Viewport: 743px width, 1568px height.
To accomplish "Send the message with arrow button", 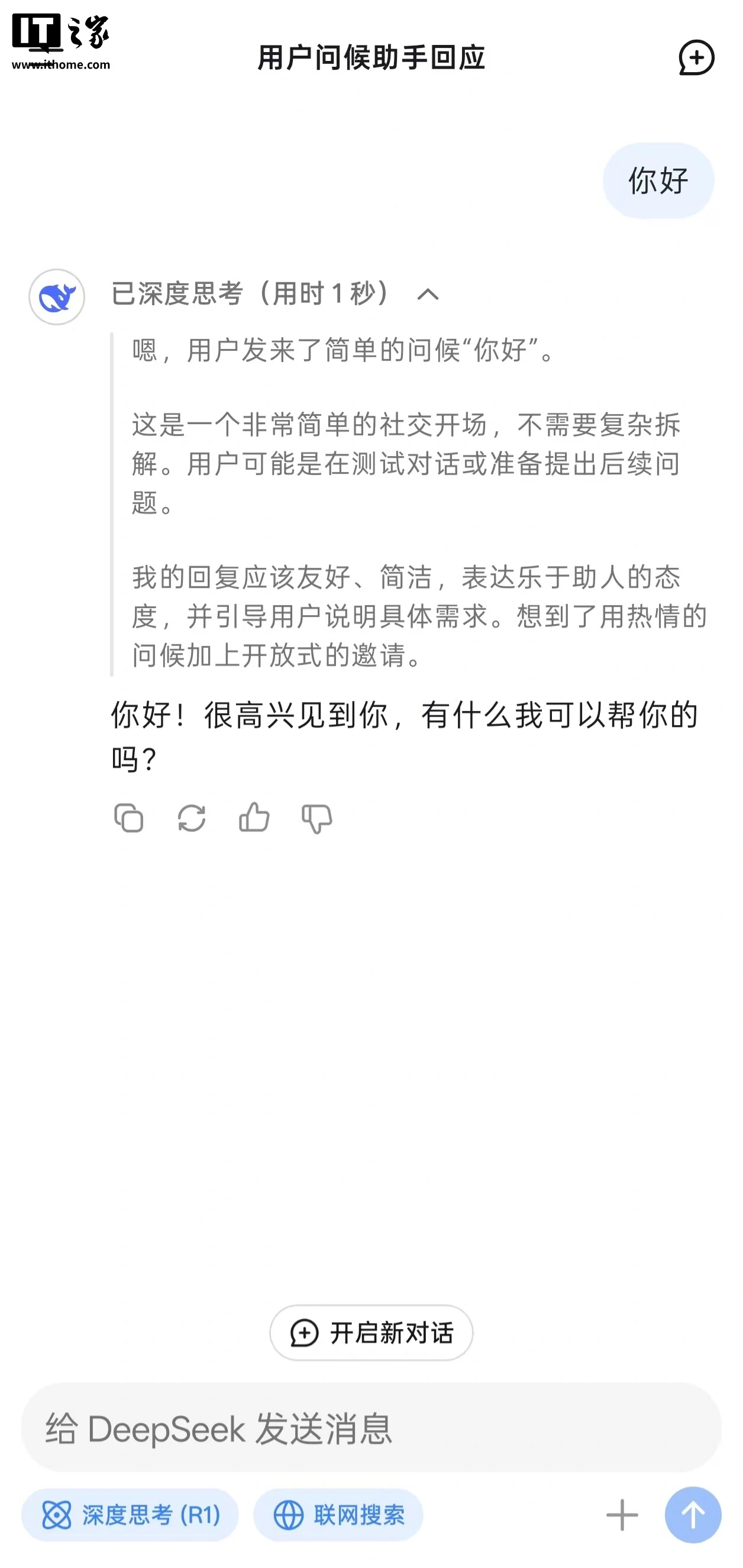I will coord(693,1515).
